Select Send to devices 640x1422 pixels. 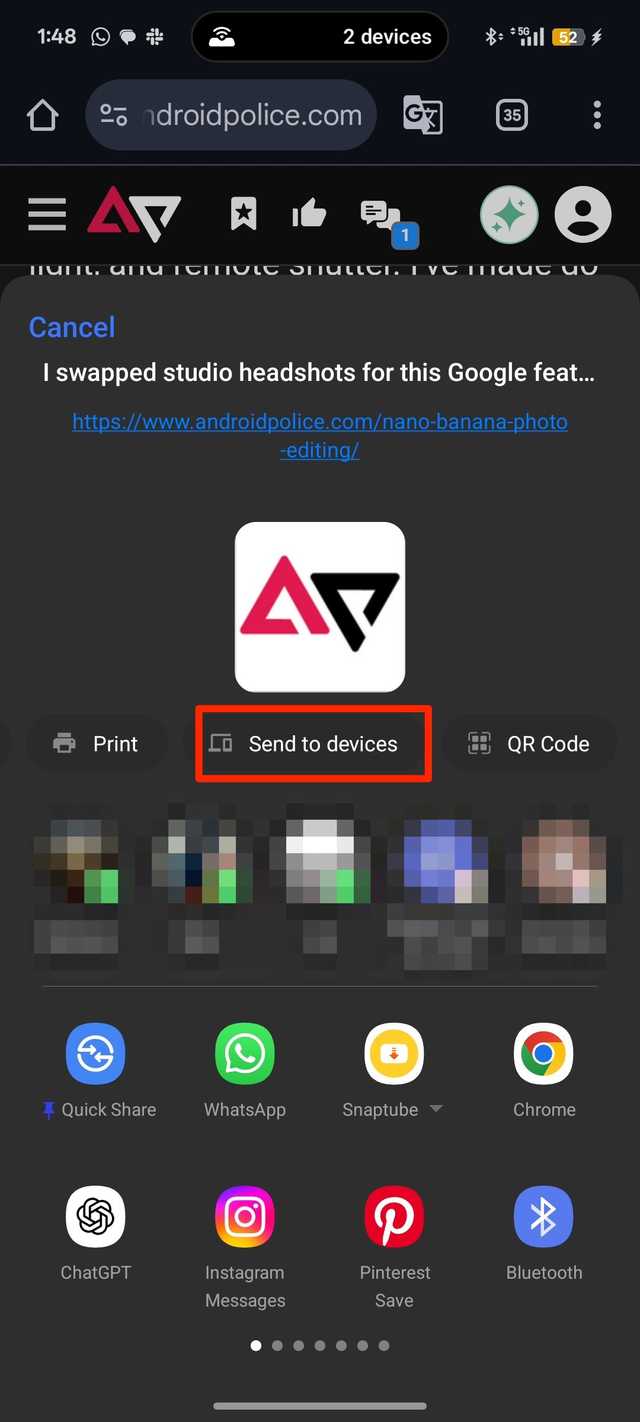tap(313, 744)
